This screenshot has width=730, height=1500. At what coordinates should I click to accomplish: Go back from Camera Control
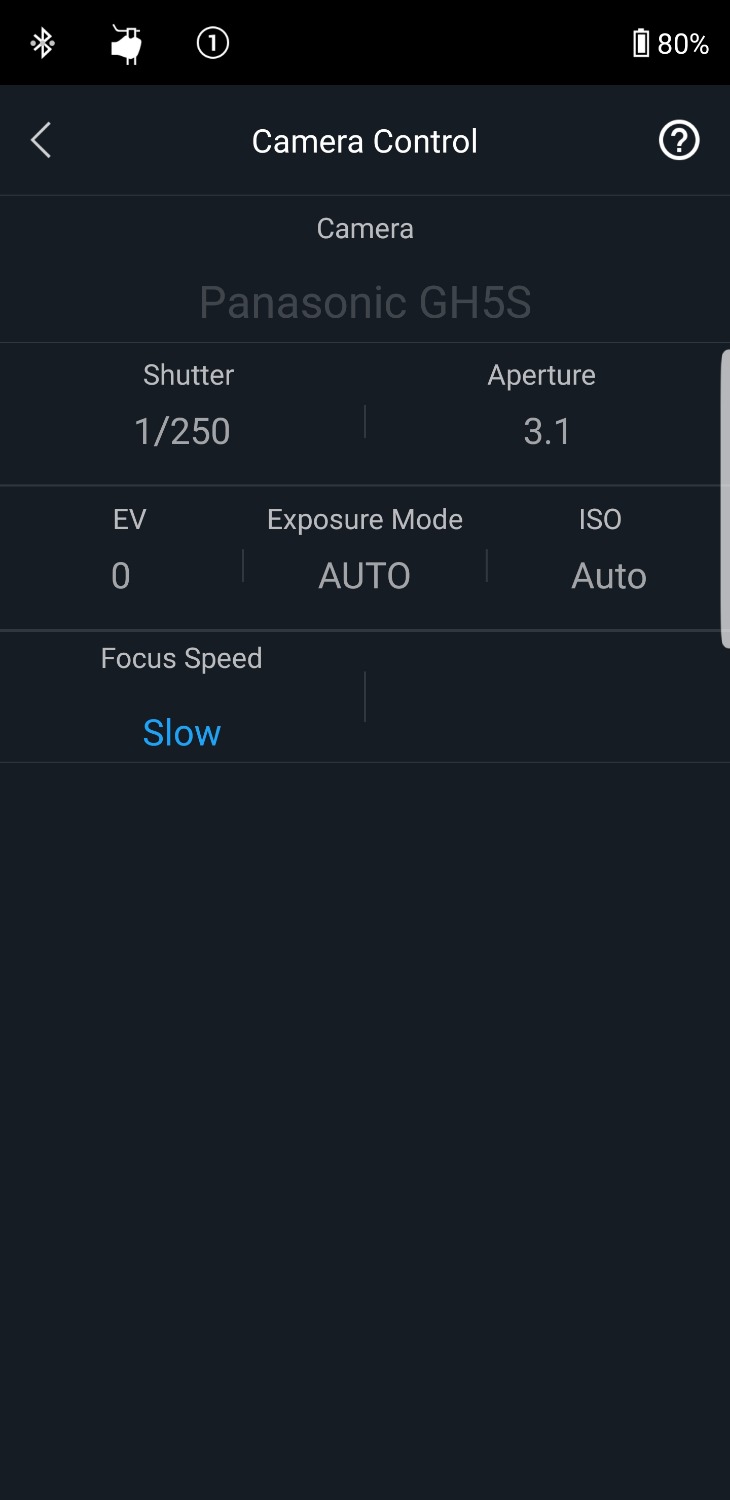pyautogui.click(x=41, y=141)
